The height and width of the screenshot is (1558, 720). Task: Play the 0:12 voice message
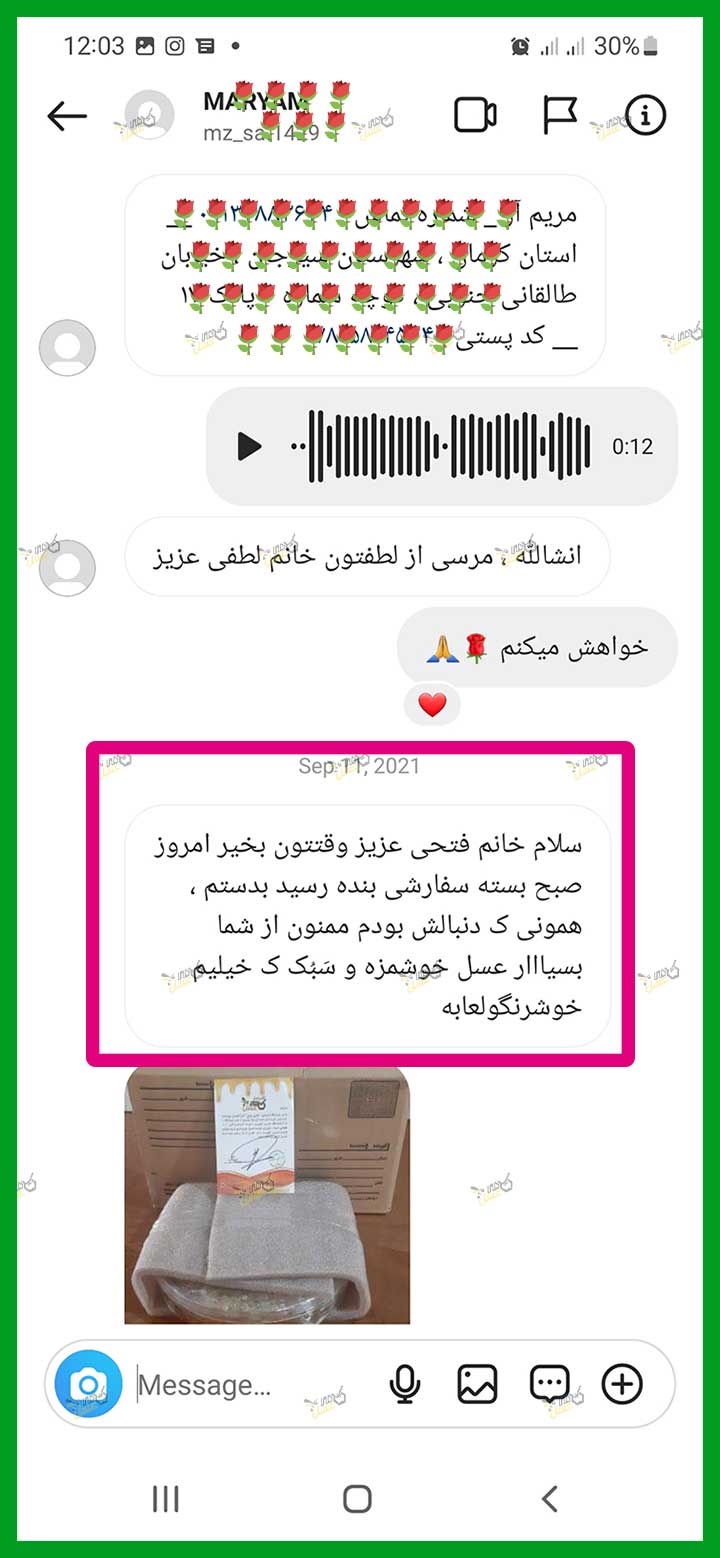(249, 446)
